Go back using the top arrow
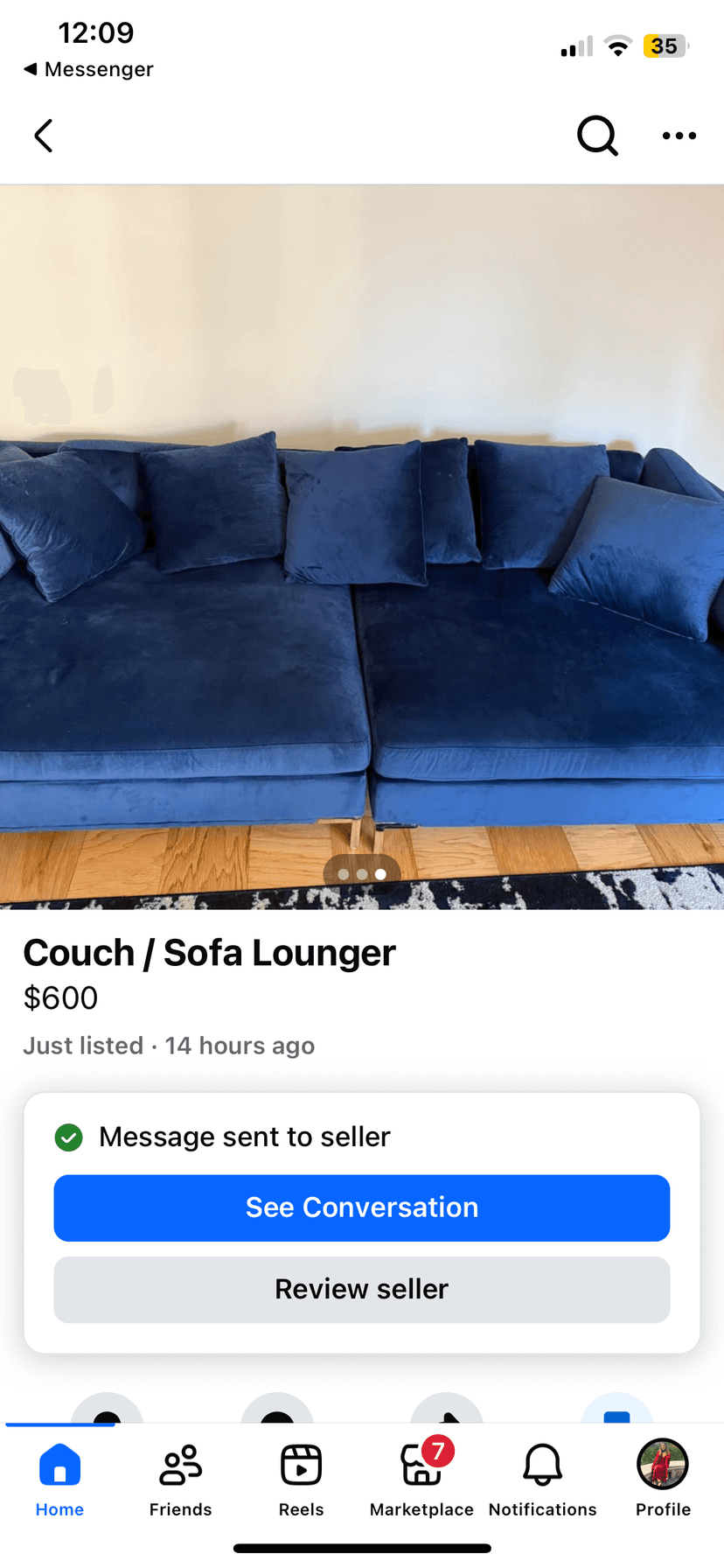This screenshot has width=724, height=1568. tap(44, 136)
